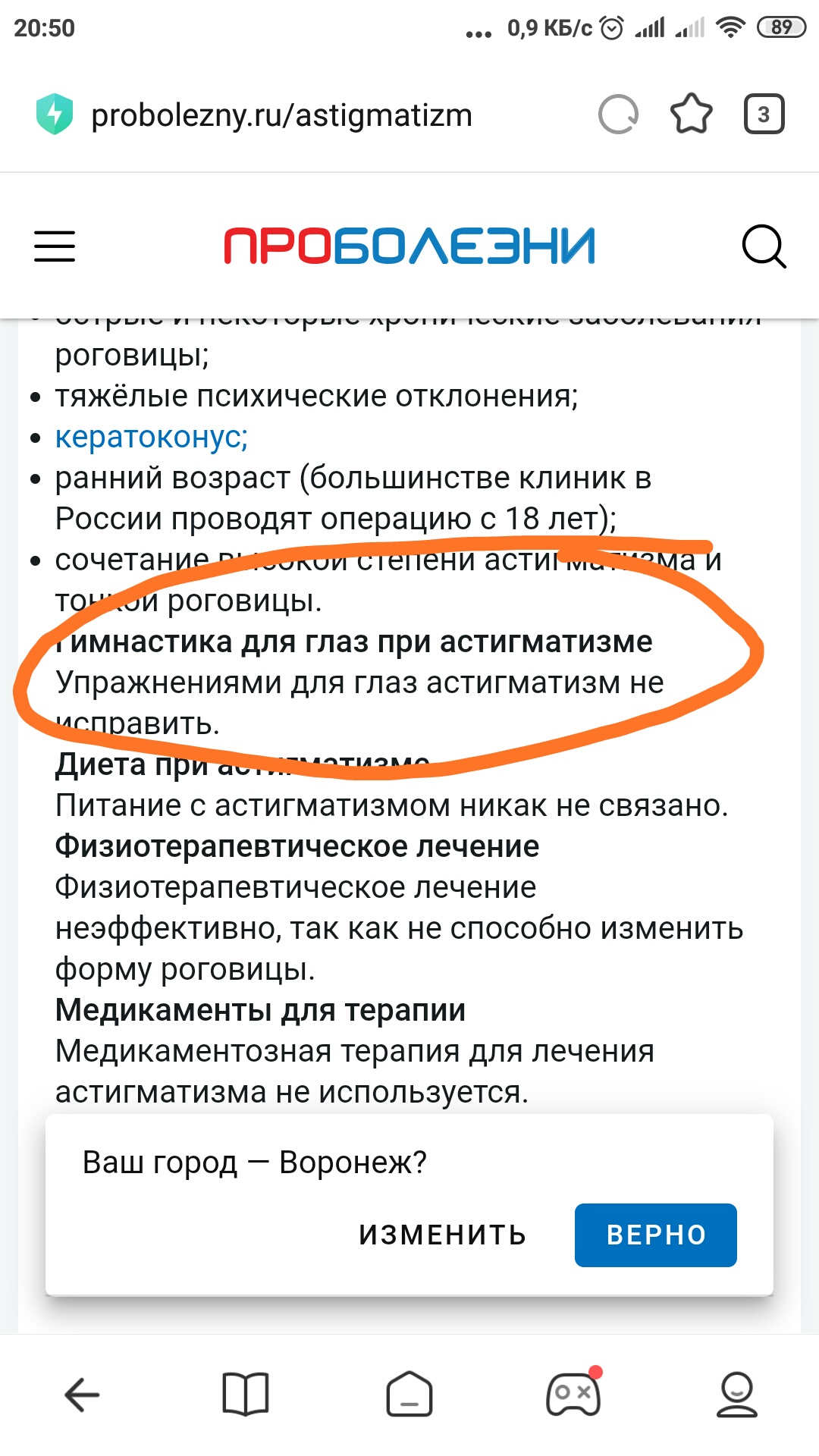The image size is (819, 1456).
Task: Open the bookmarks book icon
Action: 246,1394
